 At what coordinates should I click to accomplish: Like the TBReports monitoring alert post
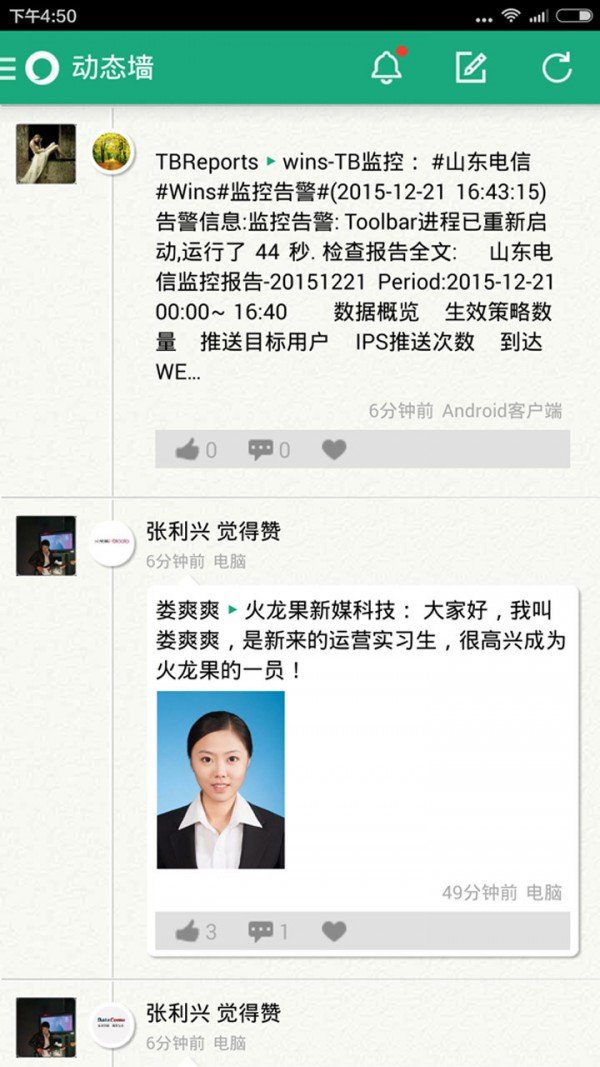point(196,450)
